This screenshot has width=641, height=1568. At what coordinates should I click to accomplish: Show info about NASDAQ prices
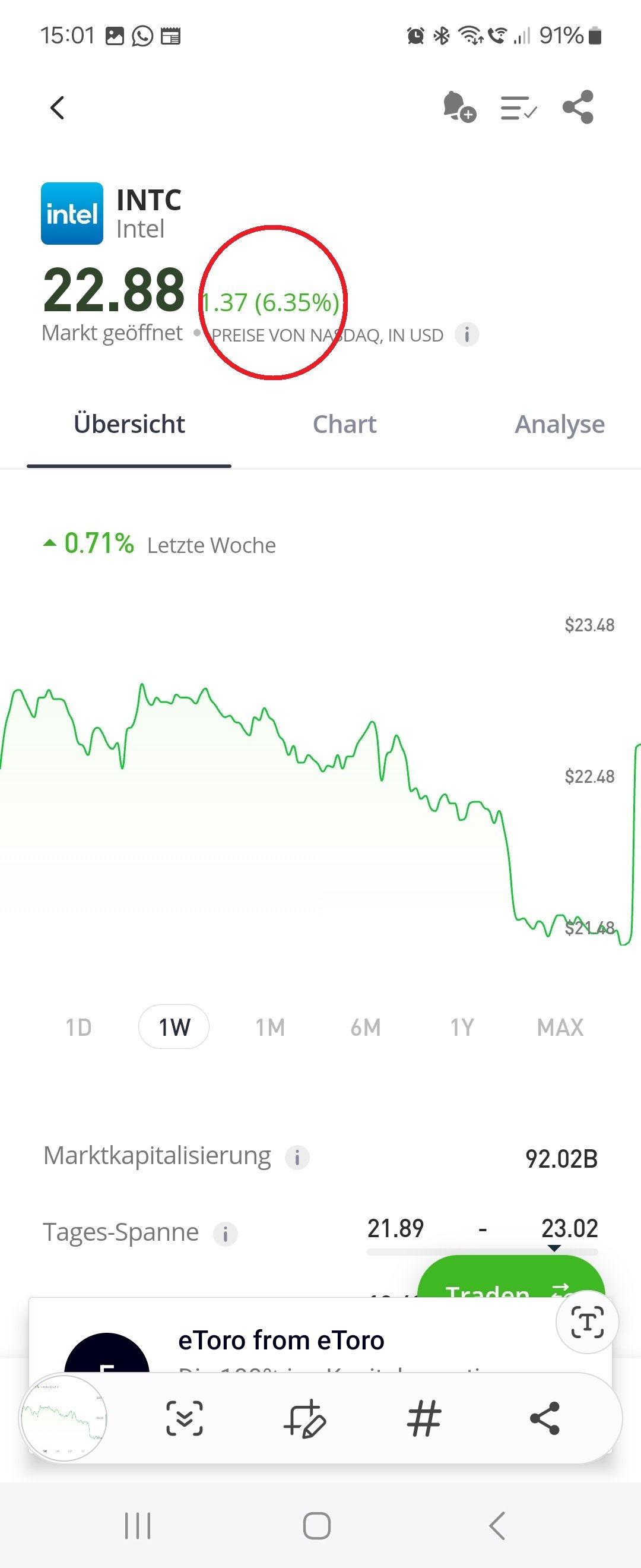click(467, 335)
